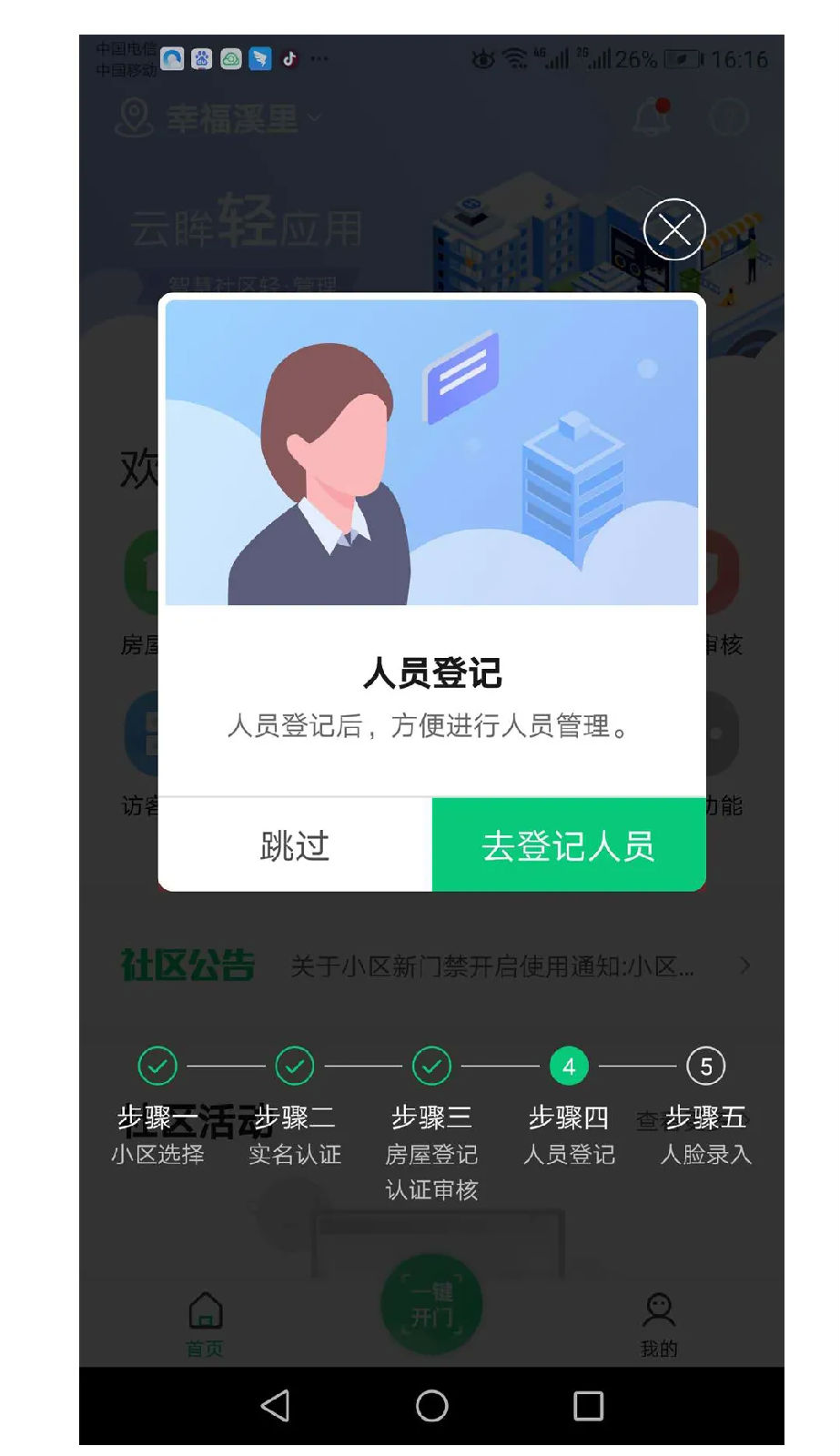
Task: Go back with system back button
Action: click(x=275, y=1406)
